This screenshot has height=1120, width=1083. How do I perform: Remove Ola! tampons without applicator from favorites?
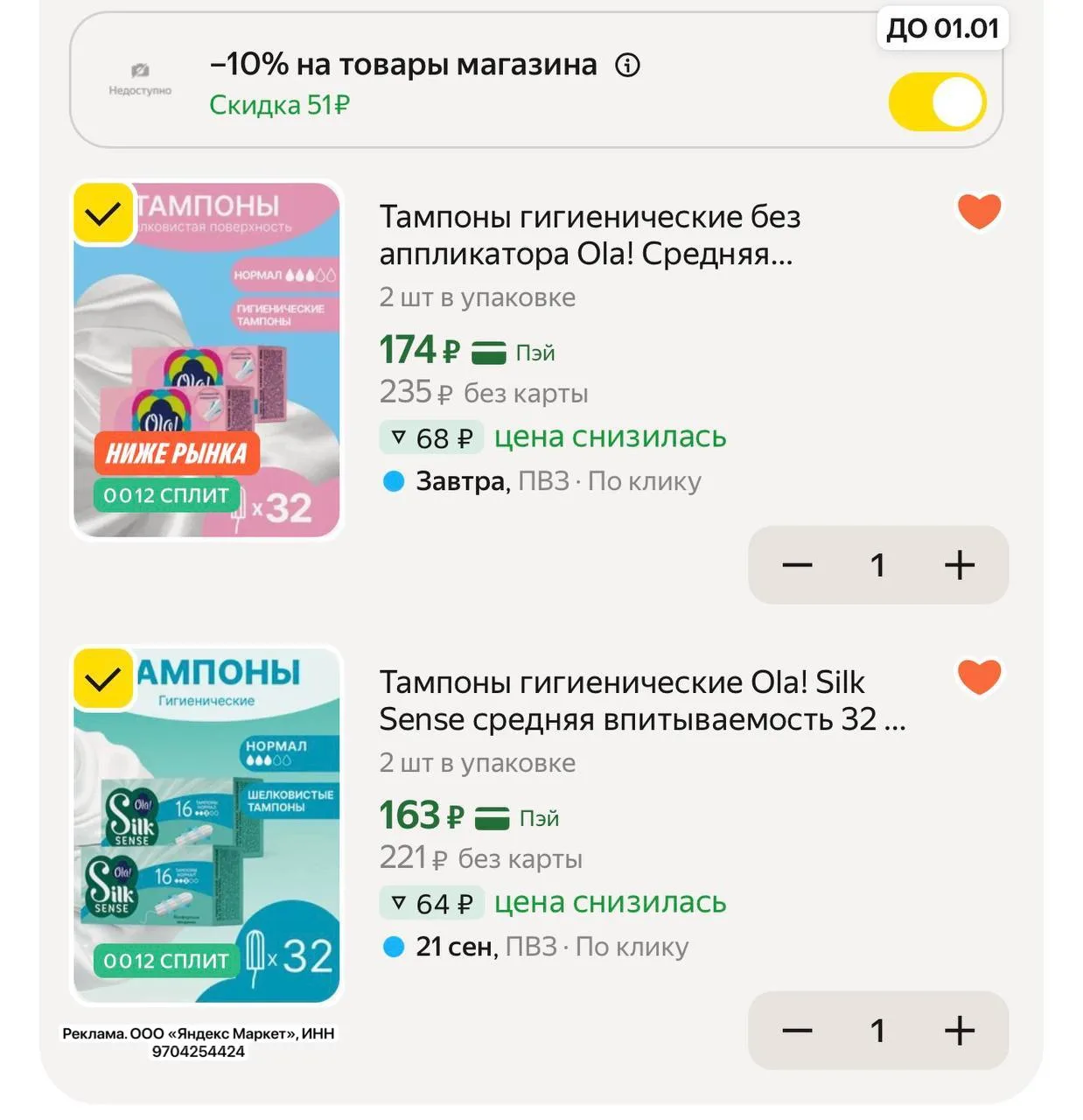[979, 211]
